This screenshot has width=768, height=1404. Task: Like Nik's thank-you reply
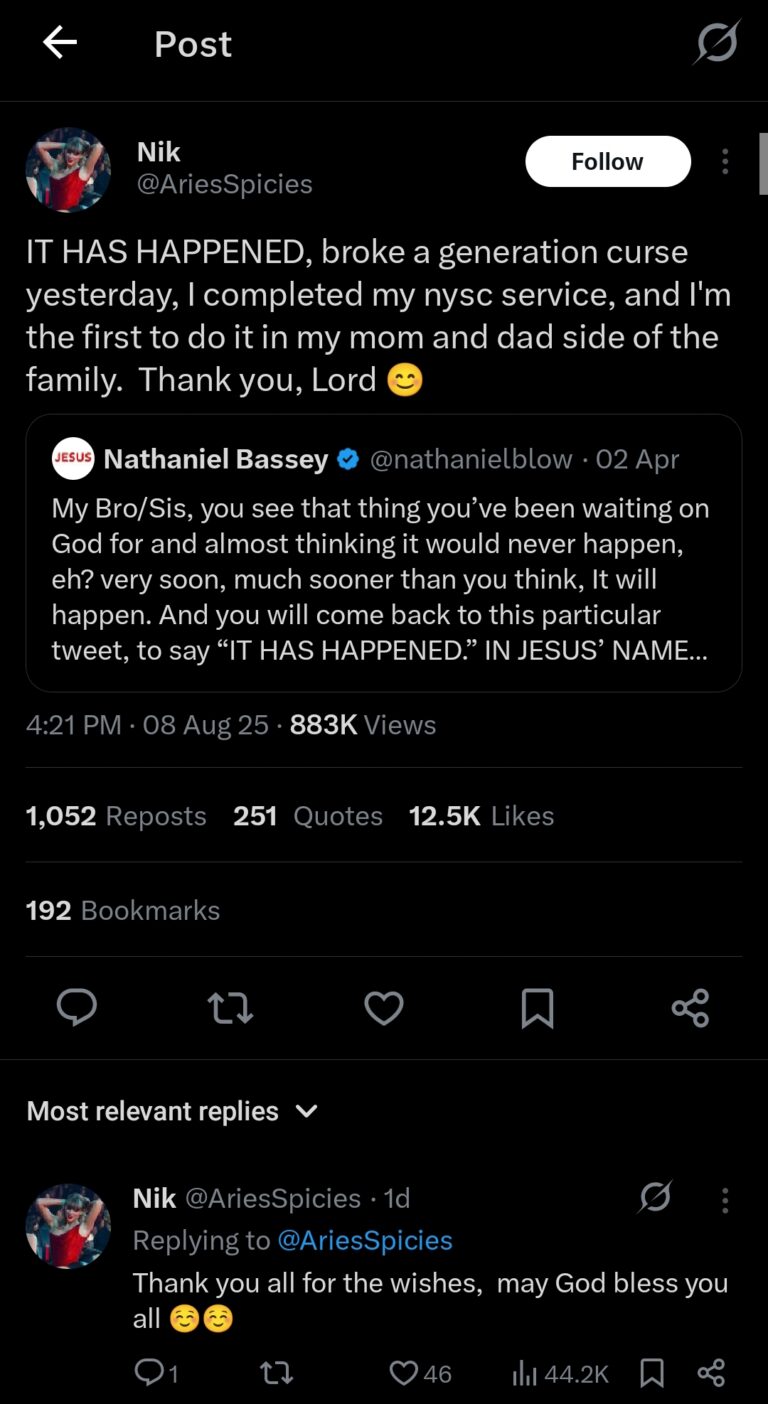click(420, 1374)
